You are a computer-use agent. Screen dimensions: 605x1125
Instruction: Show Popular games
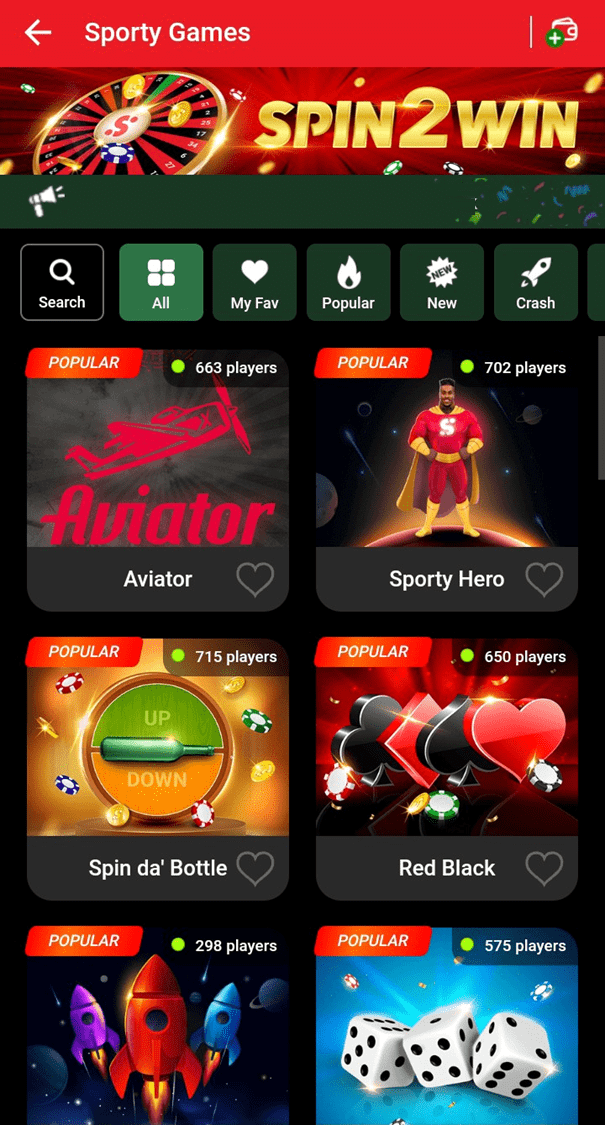pyautogui.click(x=348, y=282)
